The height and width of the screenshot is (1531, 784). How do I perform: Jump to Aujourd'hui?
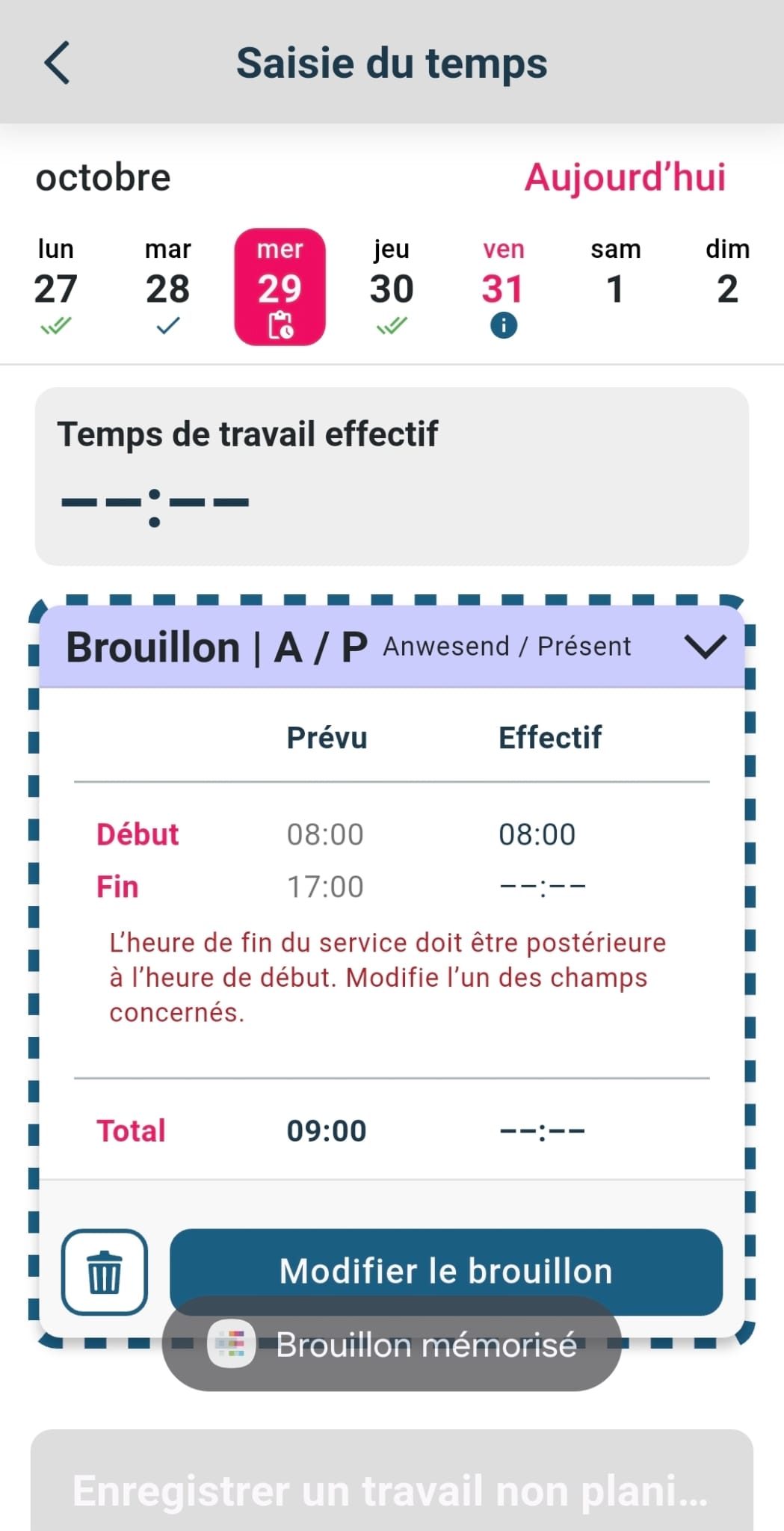pyautogui.click(x=625, y=178)
